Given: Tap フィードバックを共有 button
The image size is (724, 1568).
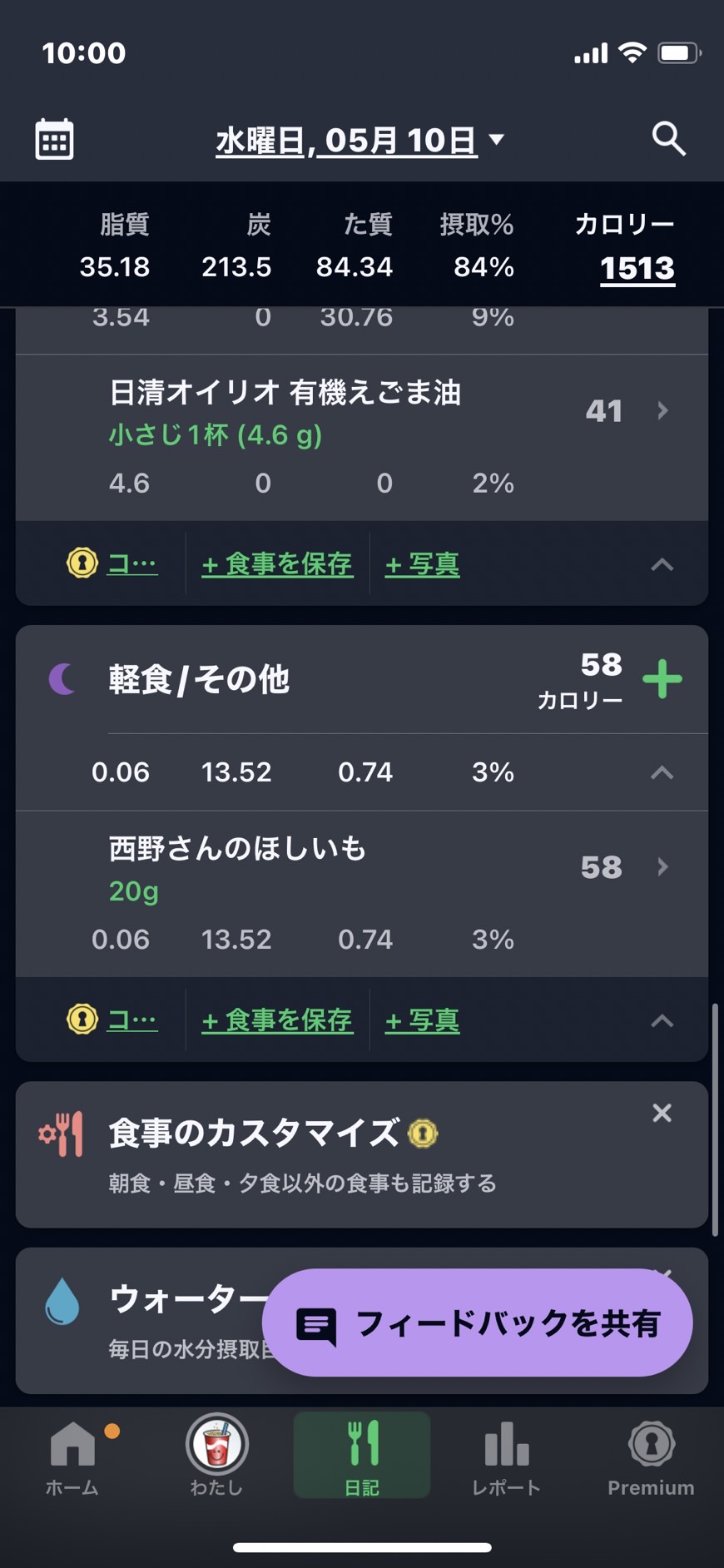Looking at the screenshot, I should [x=478, y=1322].
